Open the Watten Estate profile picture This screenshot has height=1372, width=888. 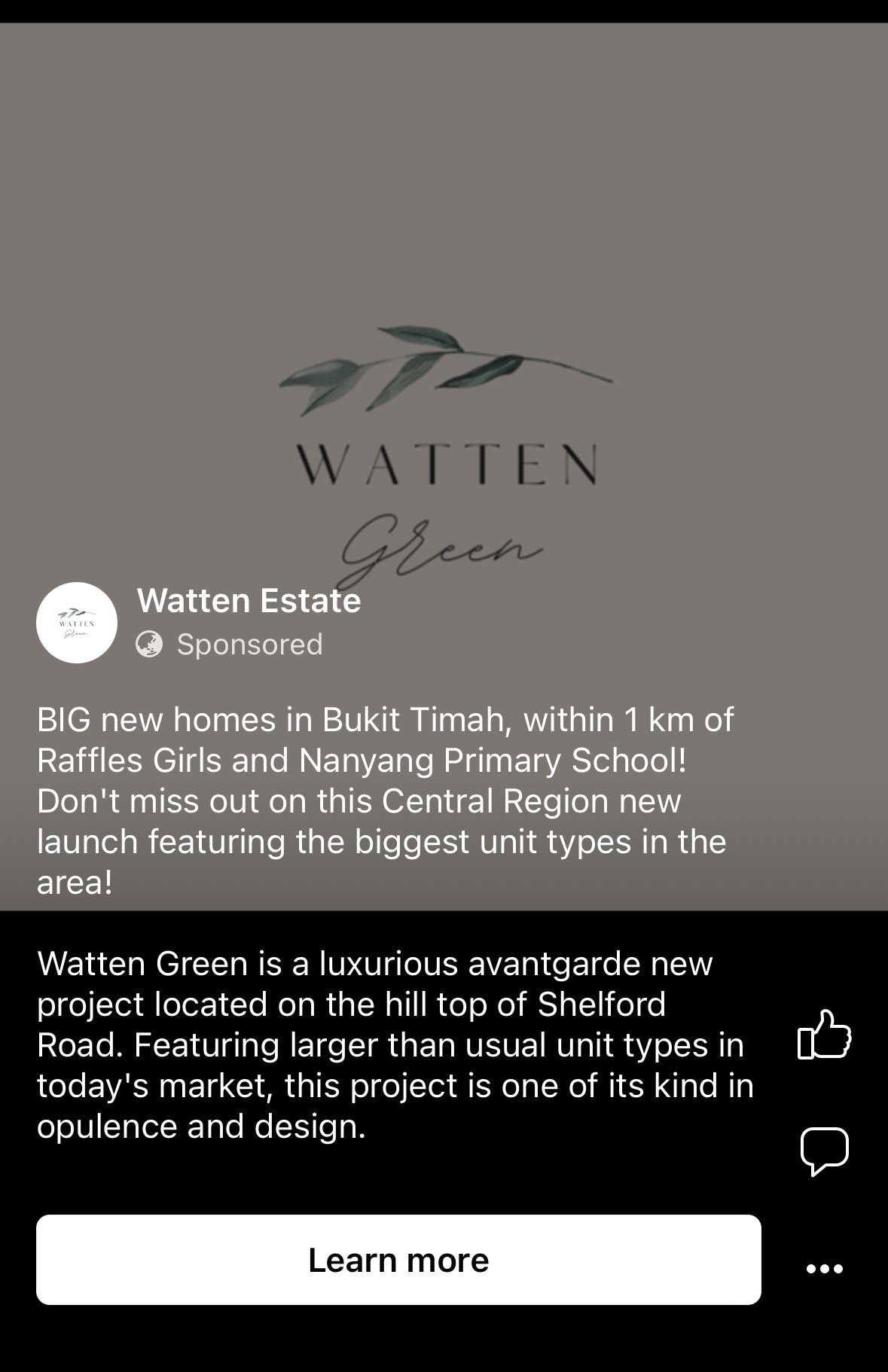click(77, 623)
